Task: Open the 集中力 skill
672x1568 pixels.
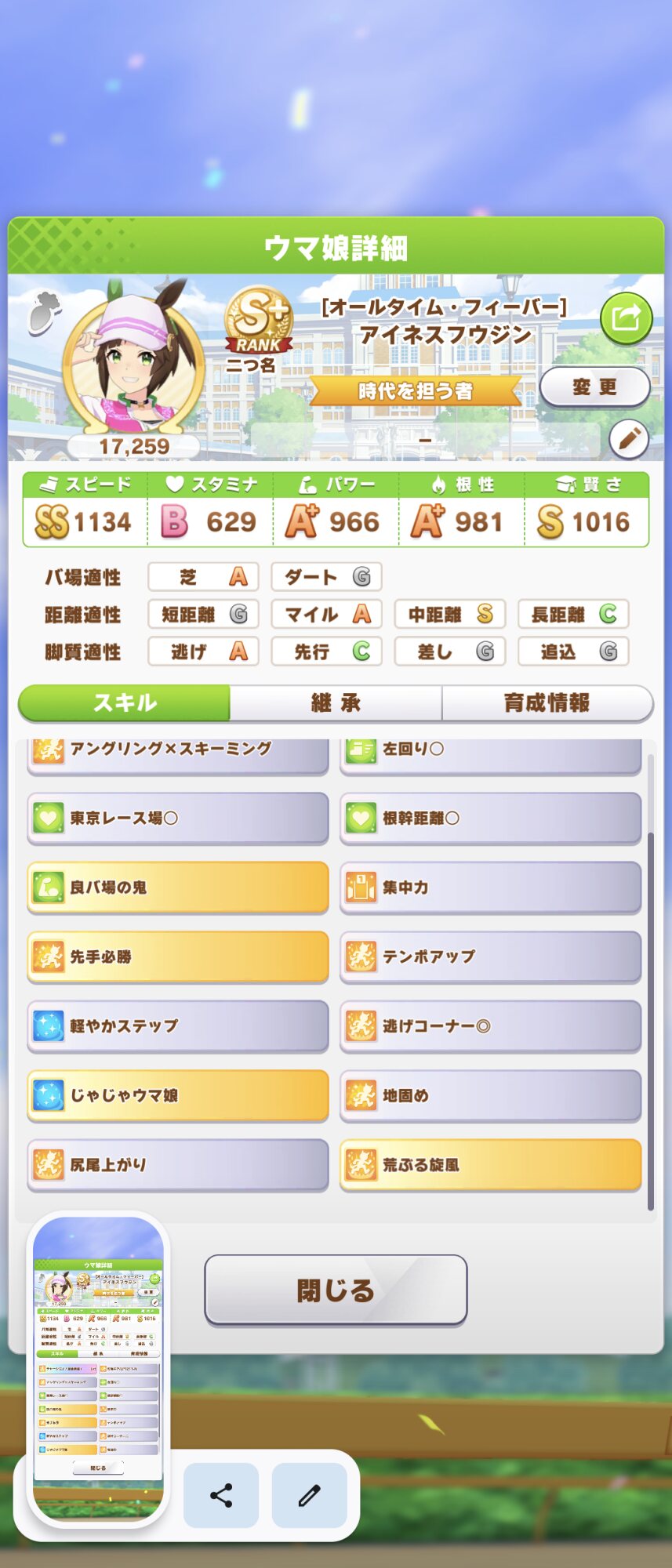Action: pyautogui.click(x=490, y=887)
